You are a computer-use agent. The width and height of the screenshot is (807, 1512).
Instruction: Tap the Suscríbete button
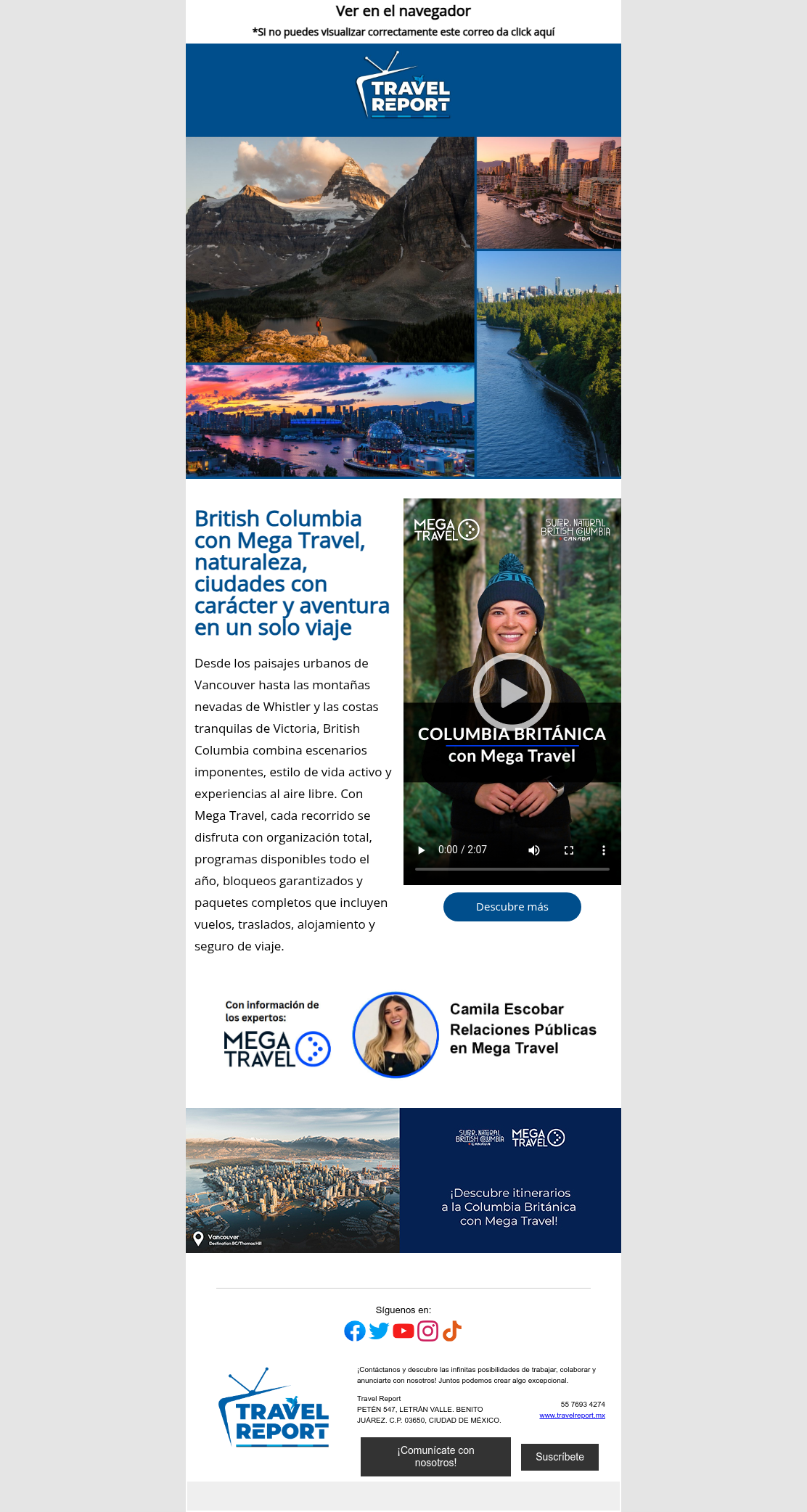tap(560, 1457)
